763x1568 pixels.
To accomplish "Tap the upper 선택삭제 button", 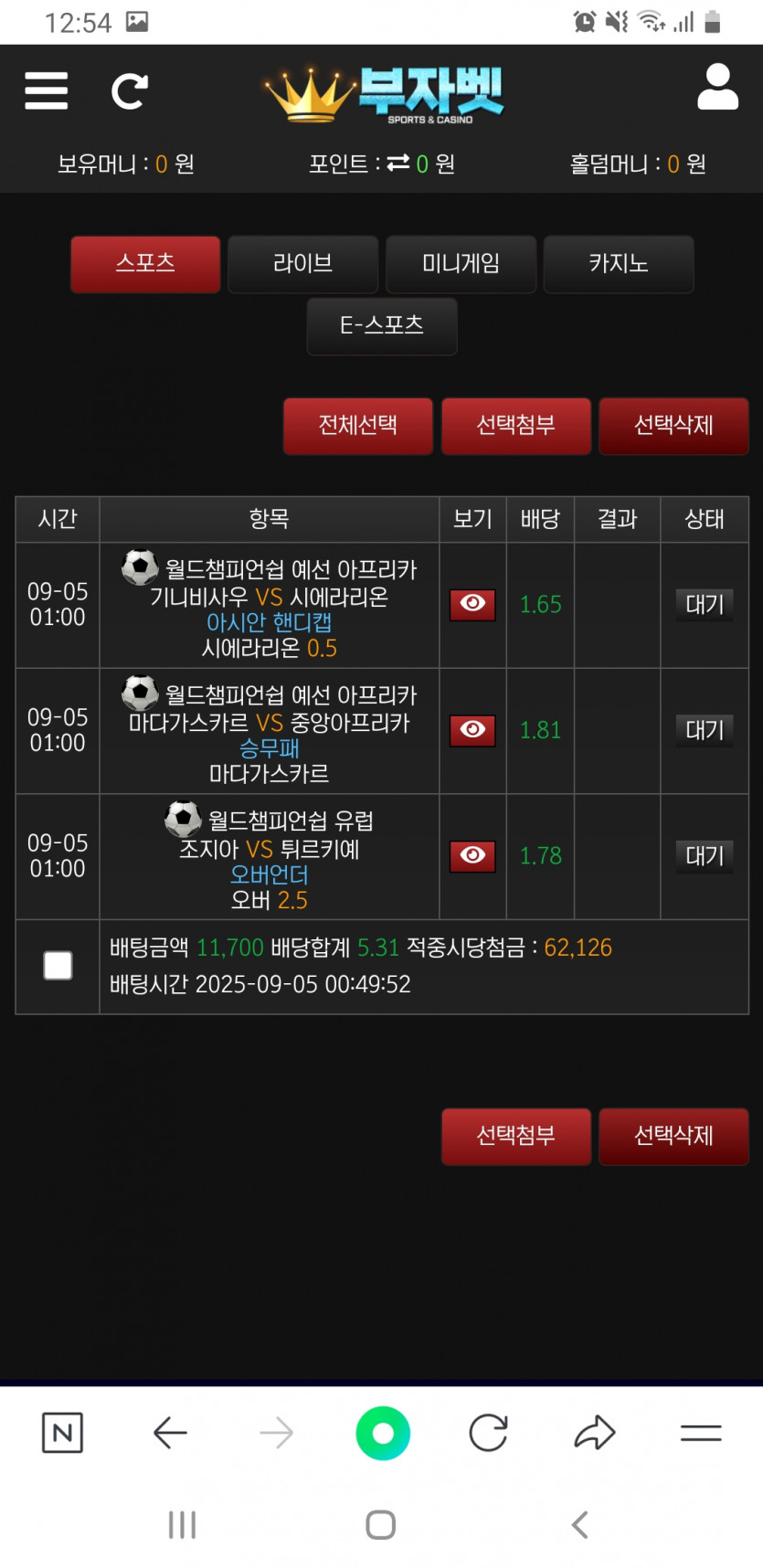I will (x=674, y=426).
